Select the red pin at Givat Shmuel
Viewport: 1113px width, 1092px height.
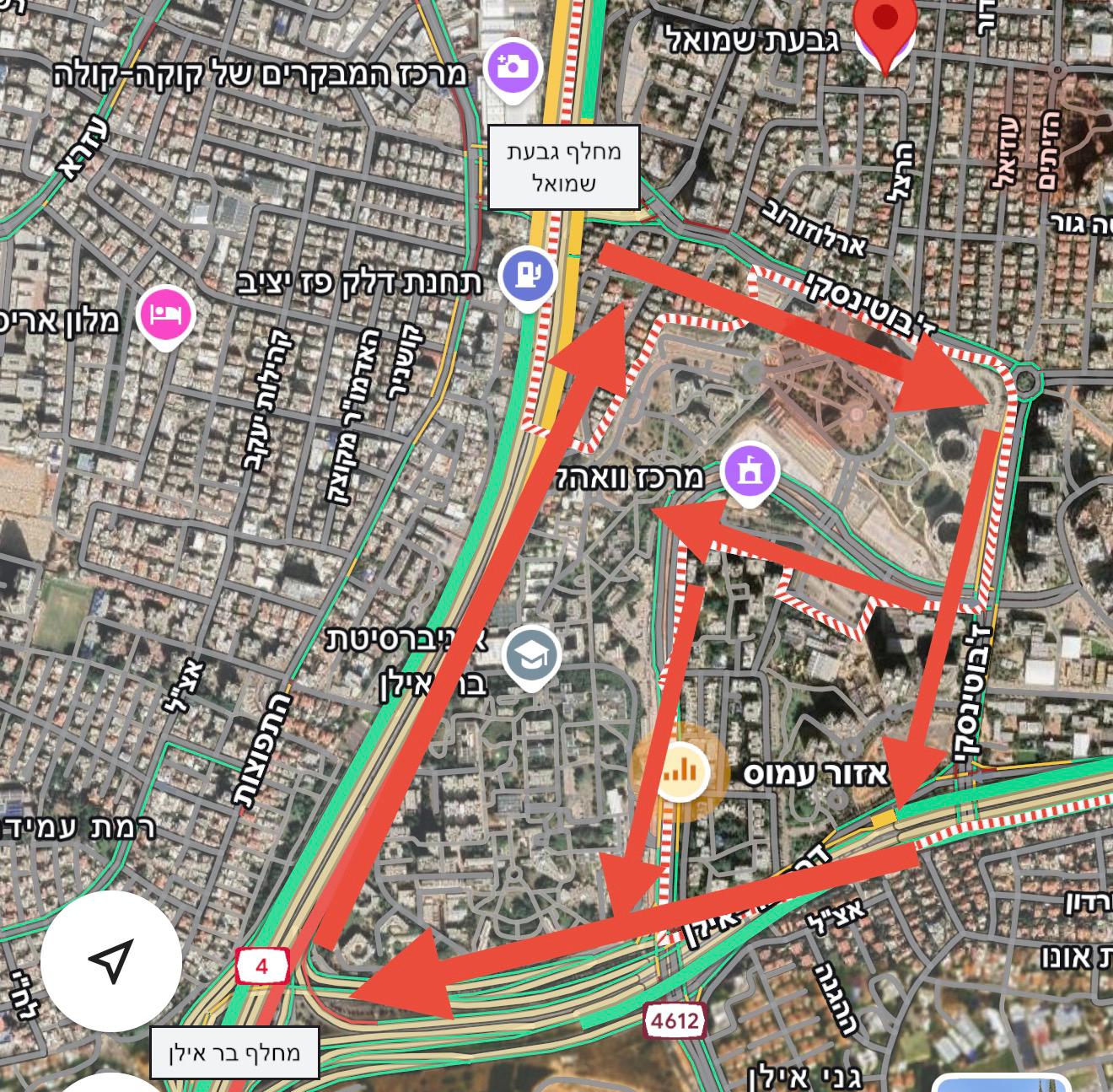point(884,25)
